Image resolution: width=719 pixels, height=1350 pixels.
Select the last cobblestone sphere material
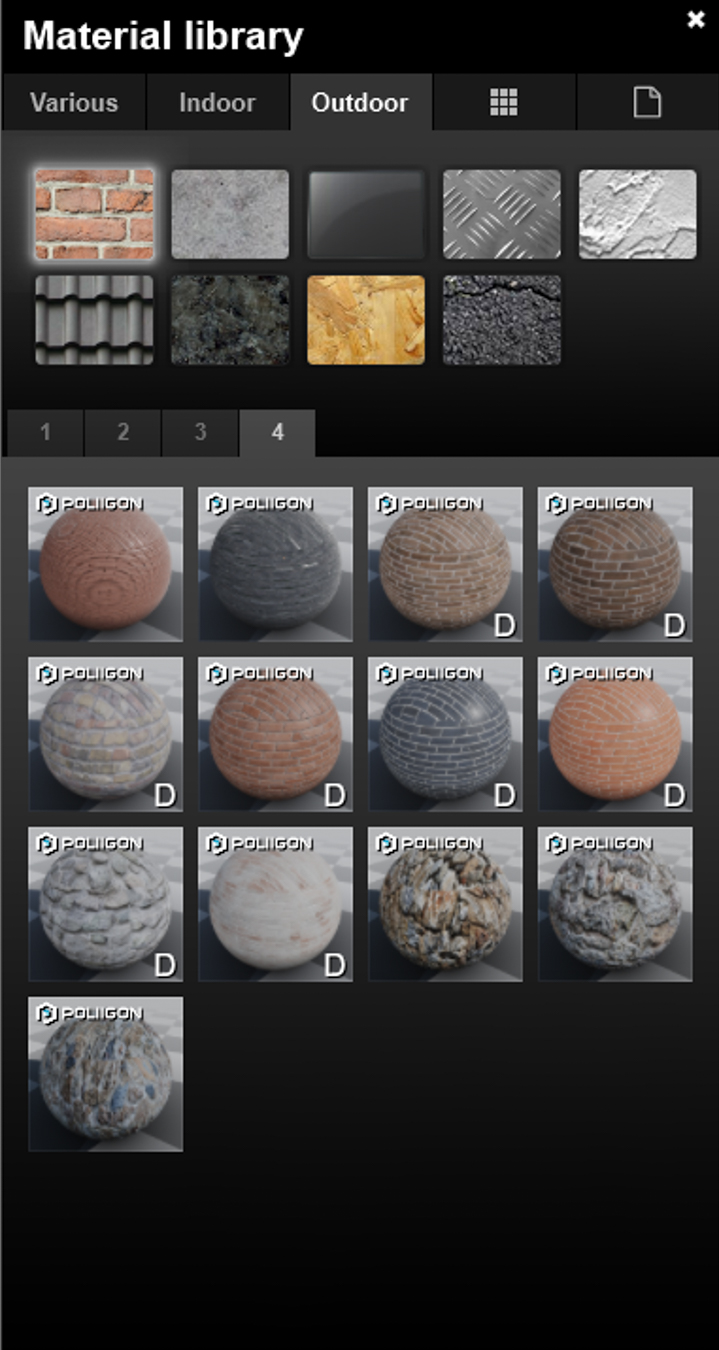(105, 1074)
